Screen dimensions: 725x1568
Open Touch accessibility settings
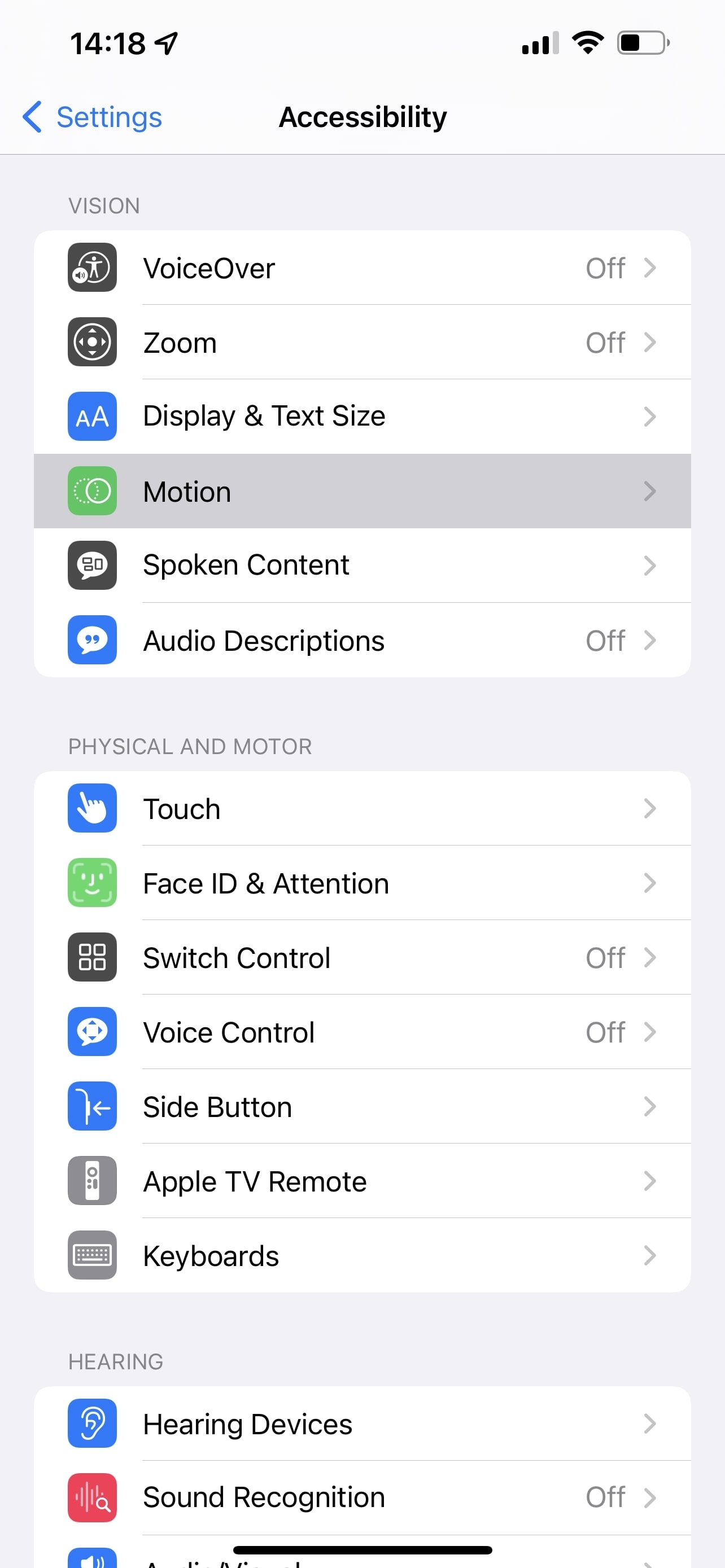click(361, 808)
